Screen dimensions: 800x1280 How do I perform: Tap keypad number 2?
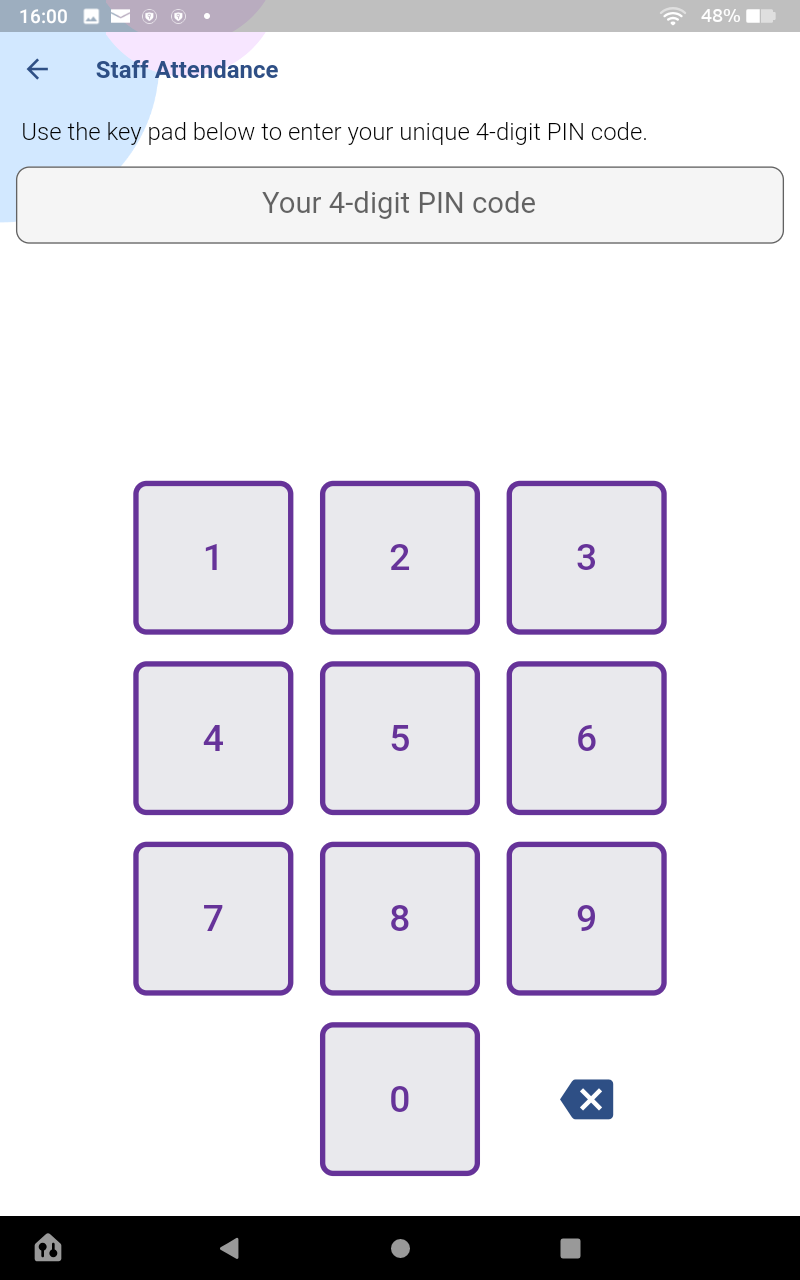400,558
